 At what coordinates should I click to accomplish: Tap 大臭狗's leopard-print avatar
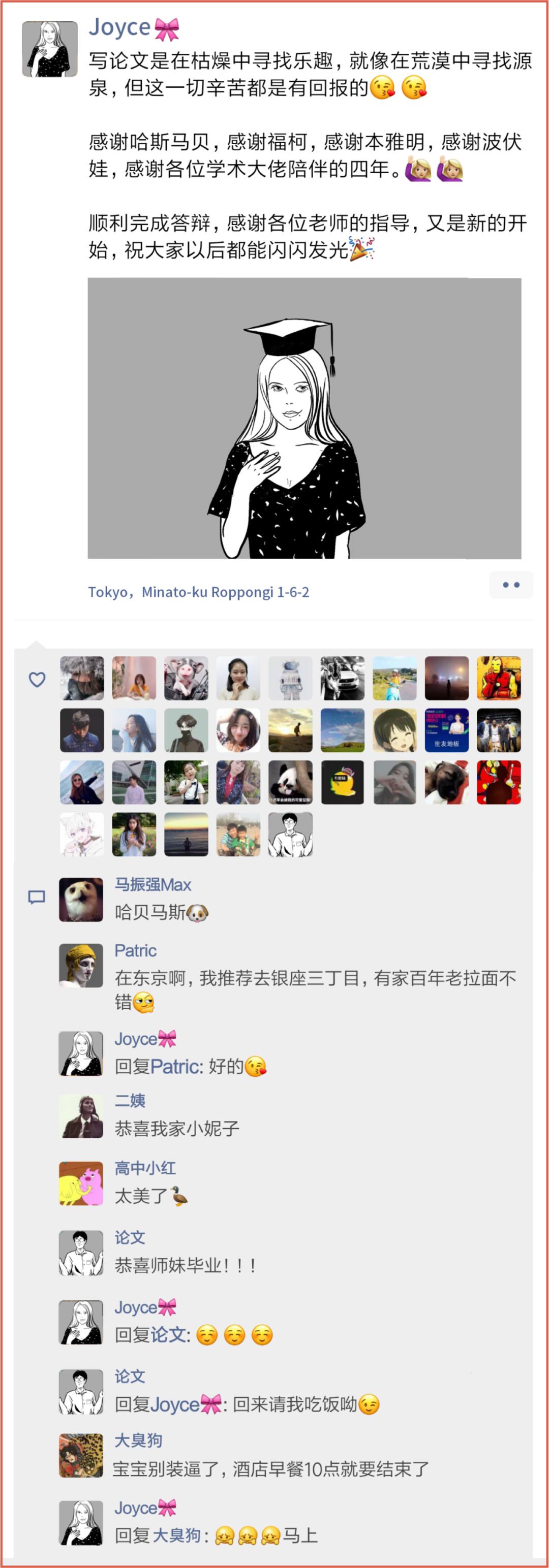(x=81, y=1455)
